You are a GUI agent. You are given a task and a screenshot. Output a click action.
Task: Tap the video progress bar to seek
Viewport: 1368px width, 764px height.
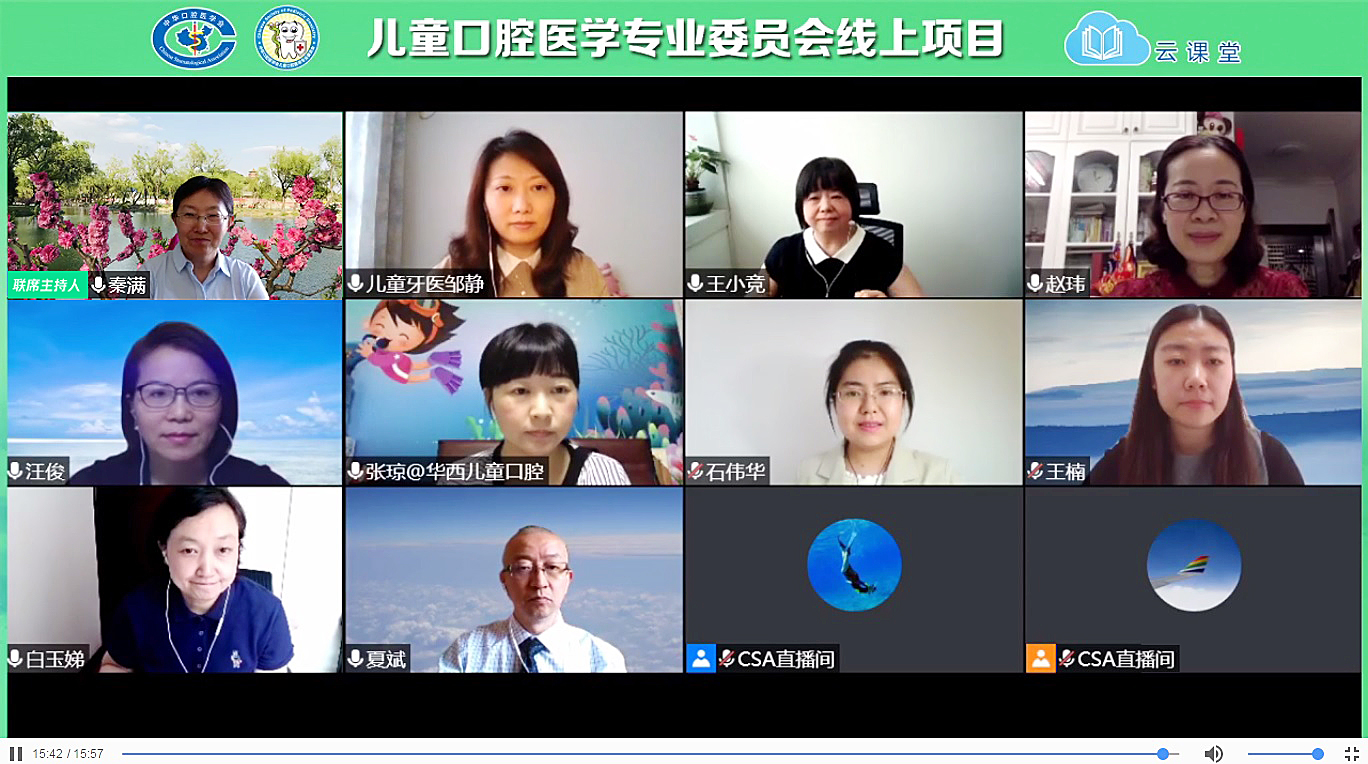click(x=640, y=754)
